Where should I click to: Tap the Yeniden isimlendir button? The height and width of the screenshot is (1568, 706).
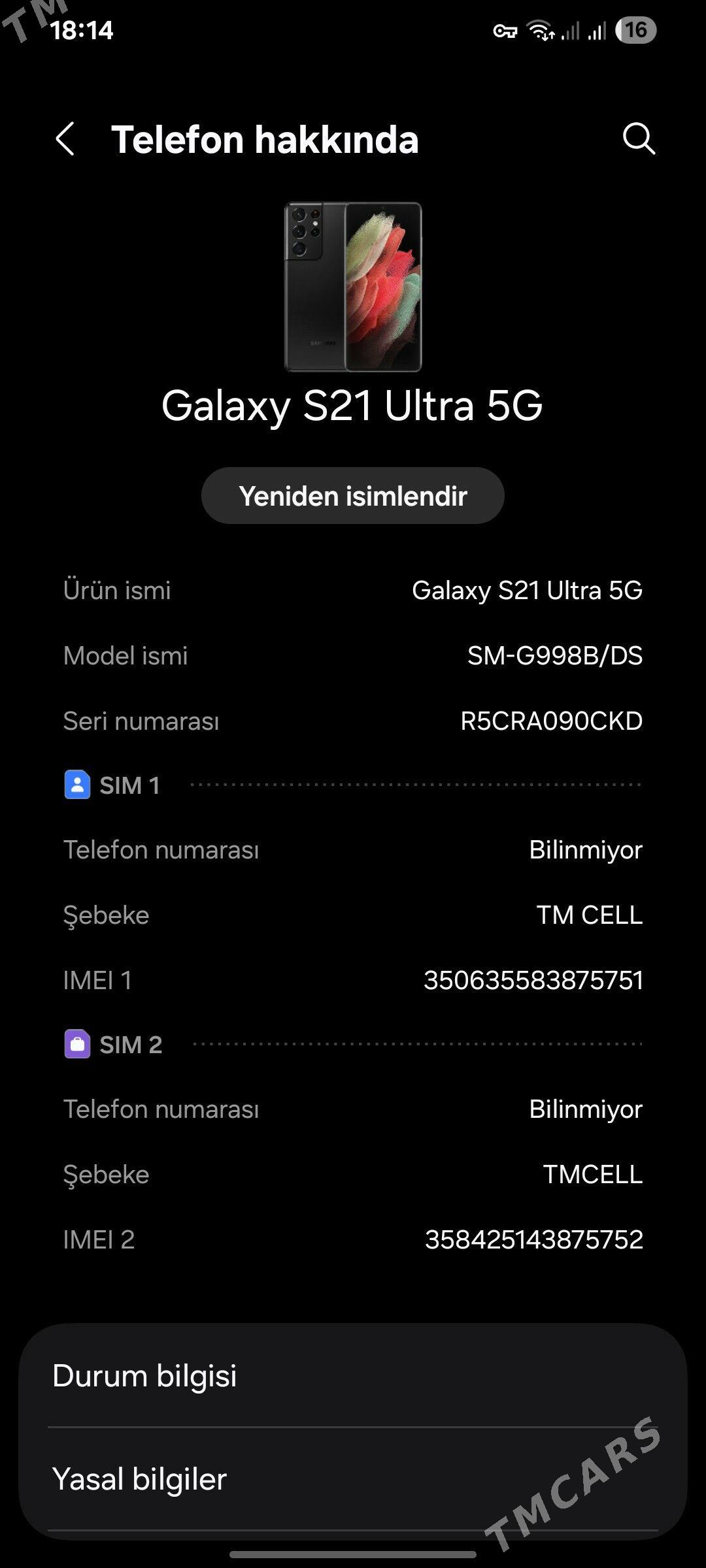tap(353, 496)
